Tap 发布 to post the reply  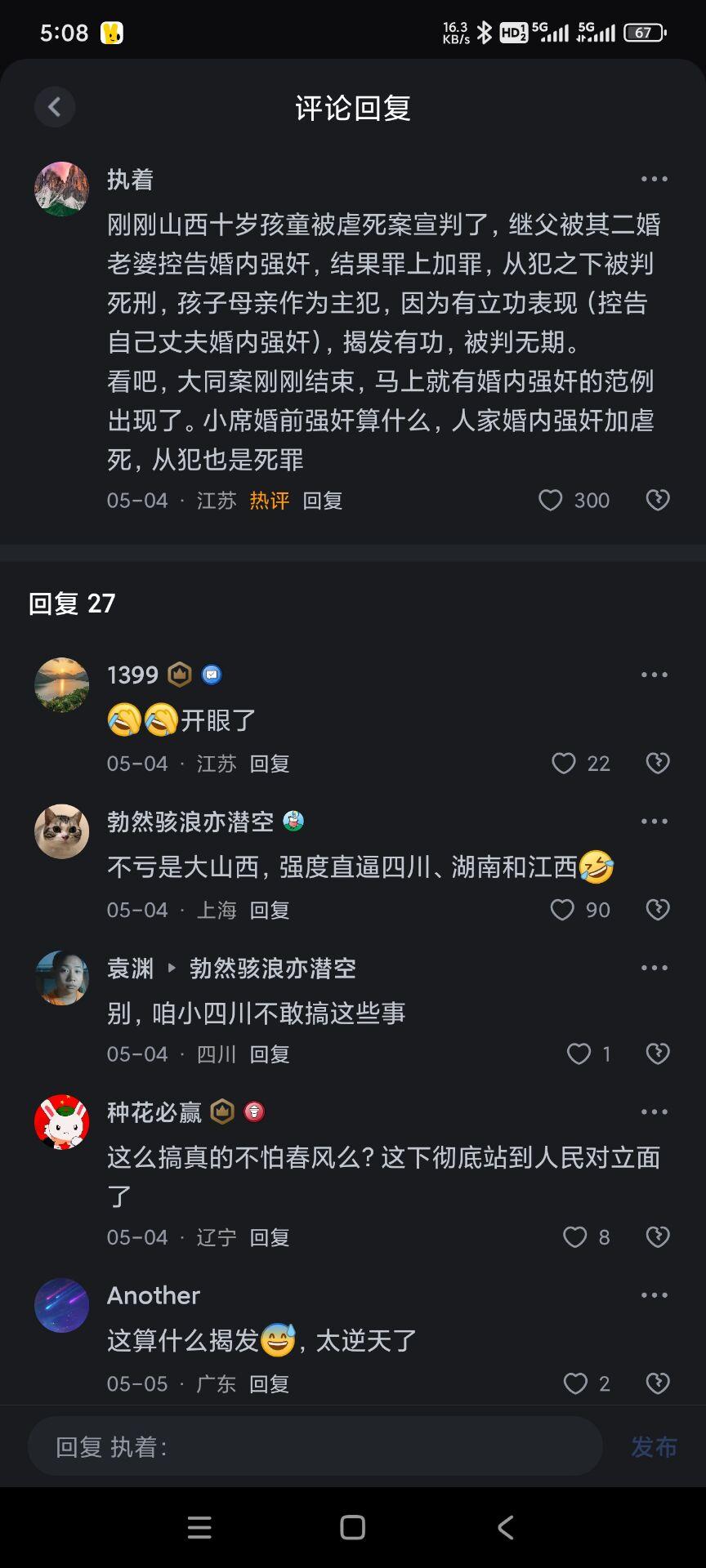654,1447
